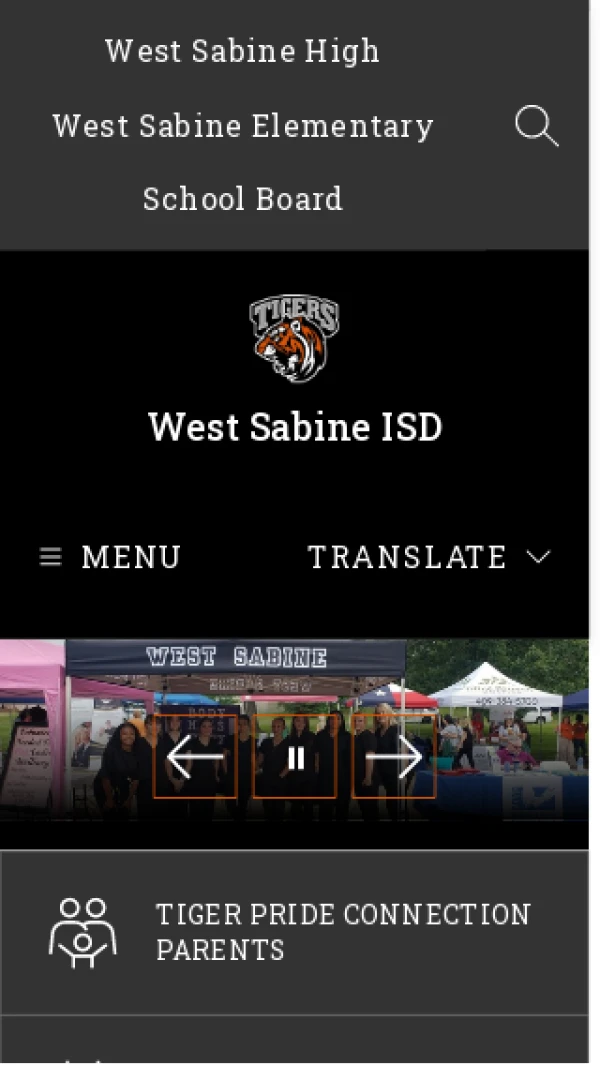Go to West Sabine High link
The height and width of the screenshot is (1065, 600).
tap(242, 50)
